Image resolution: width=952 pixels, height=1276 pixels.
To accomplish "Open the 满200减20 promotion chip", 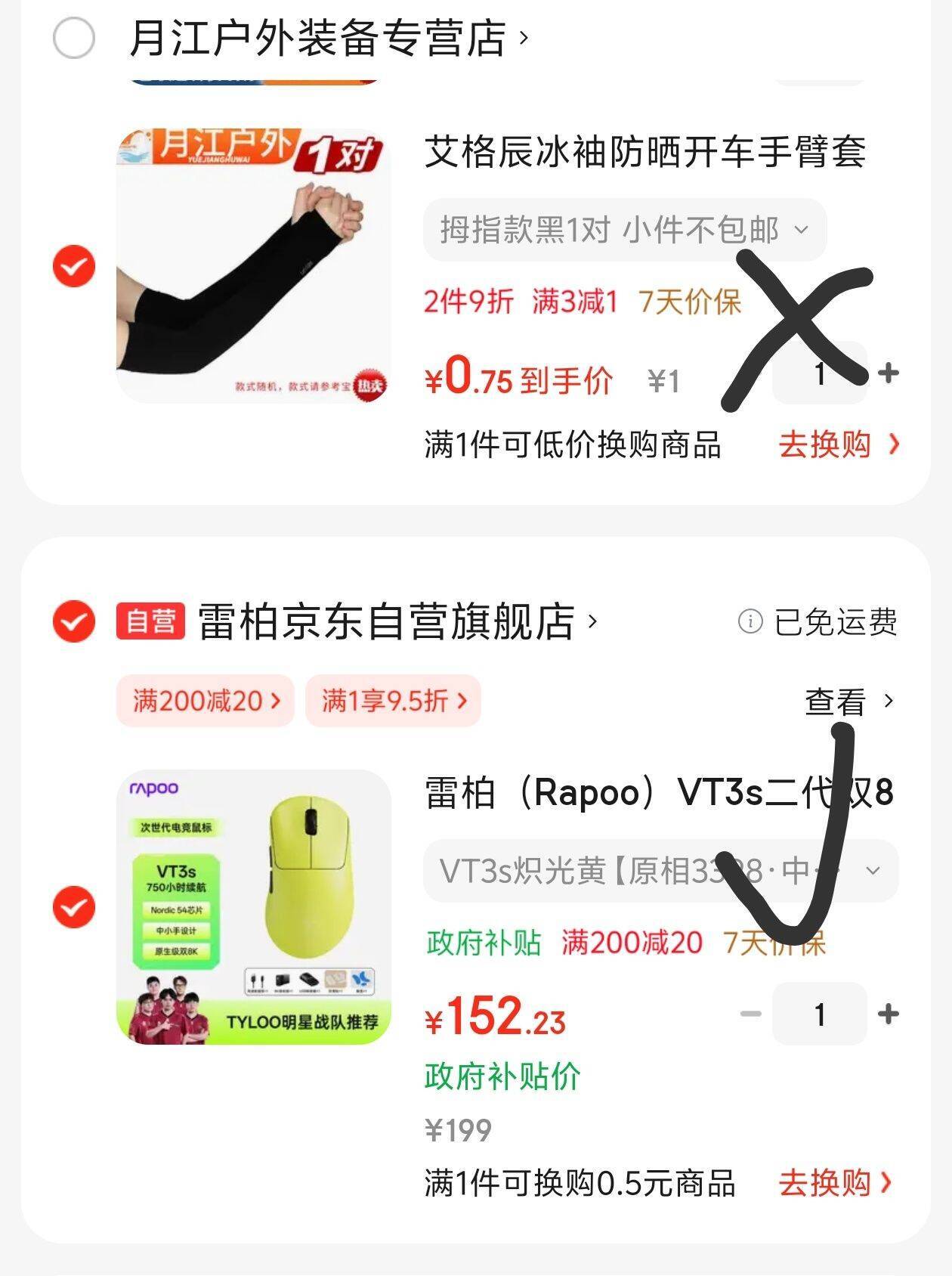I will click(x=205, y=701).
